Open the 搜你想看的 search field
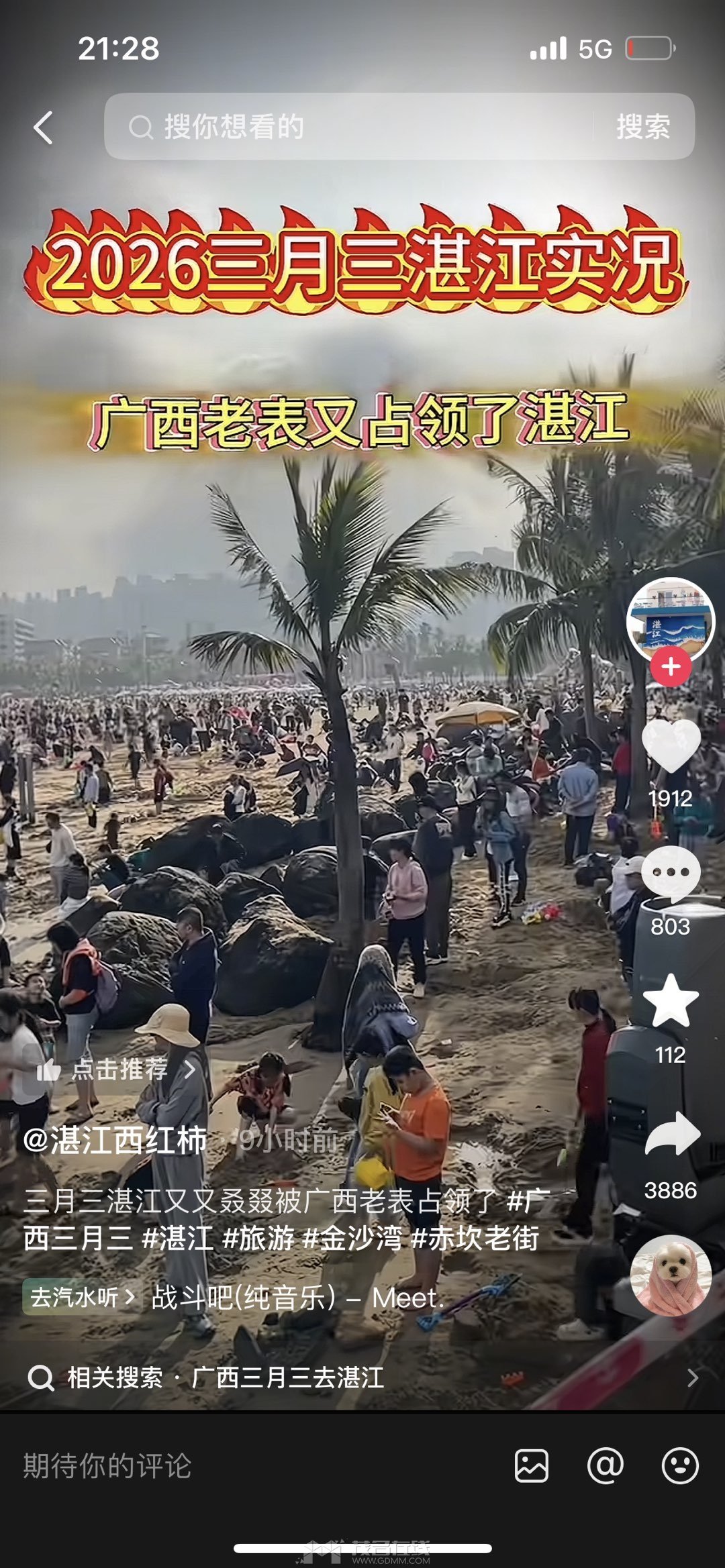725x1568 pixels. [x=349, y=127]
